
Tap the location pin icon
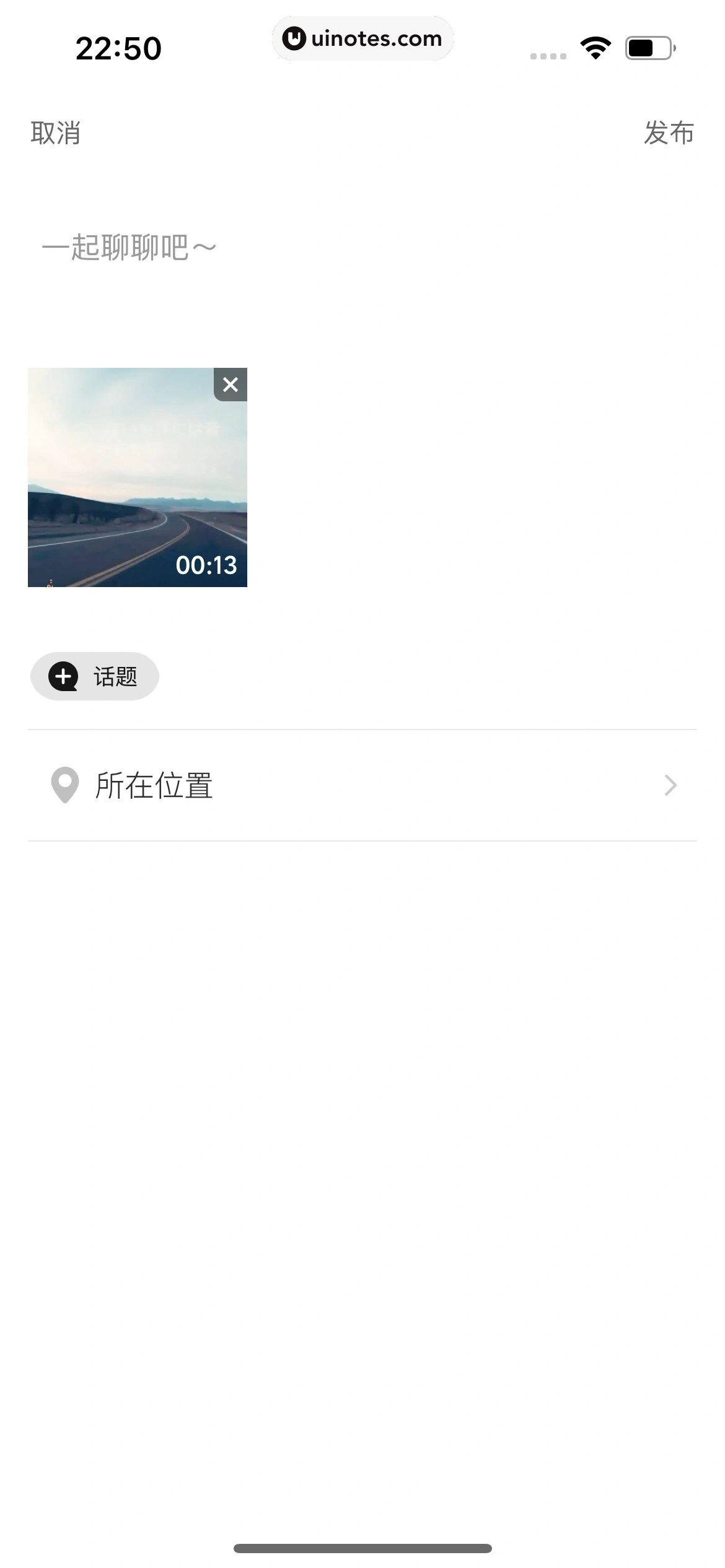pos(64,785)
